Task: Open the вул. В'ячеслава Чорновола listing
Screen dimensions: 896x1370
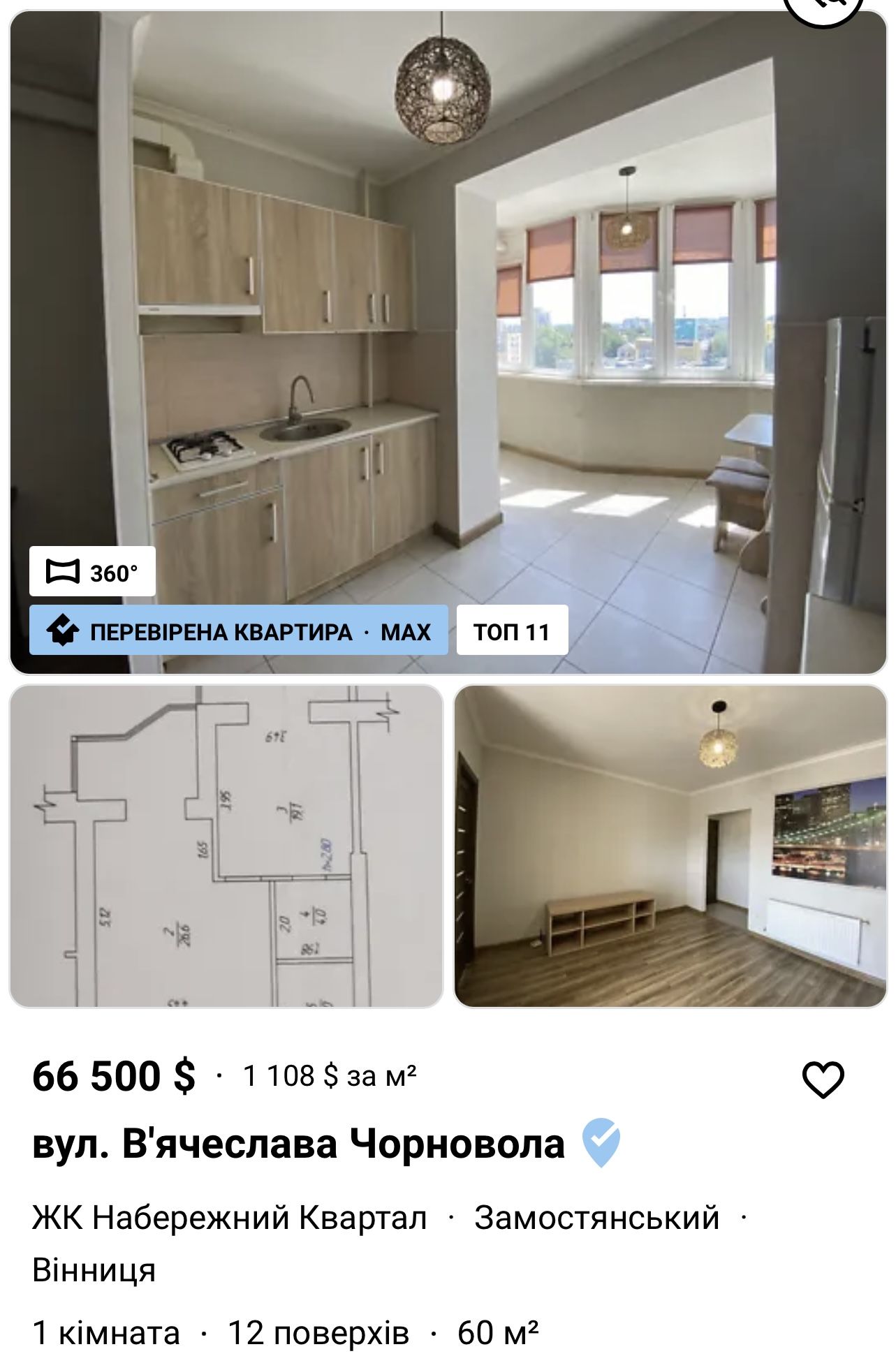Action: 298,1144
